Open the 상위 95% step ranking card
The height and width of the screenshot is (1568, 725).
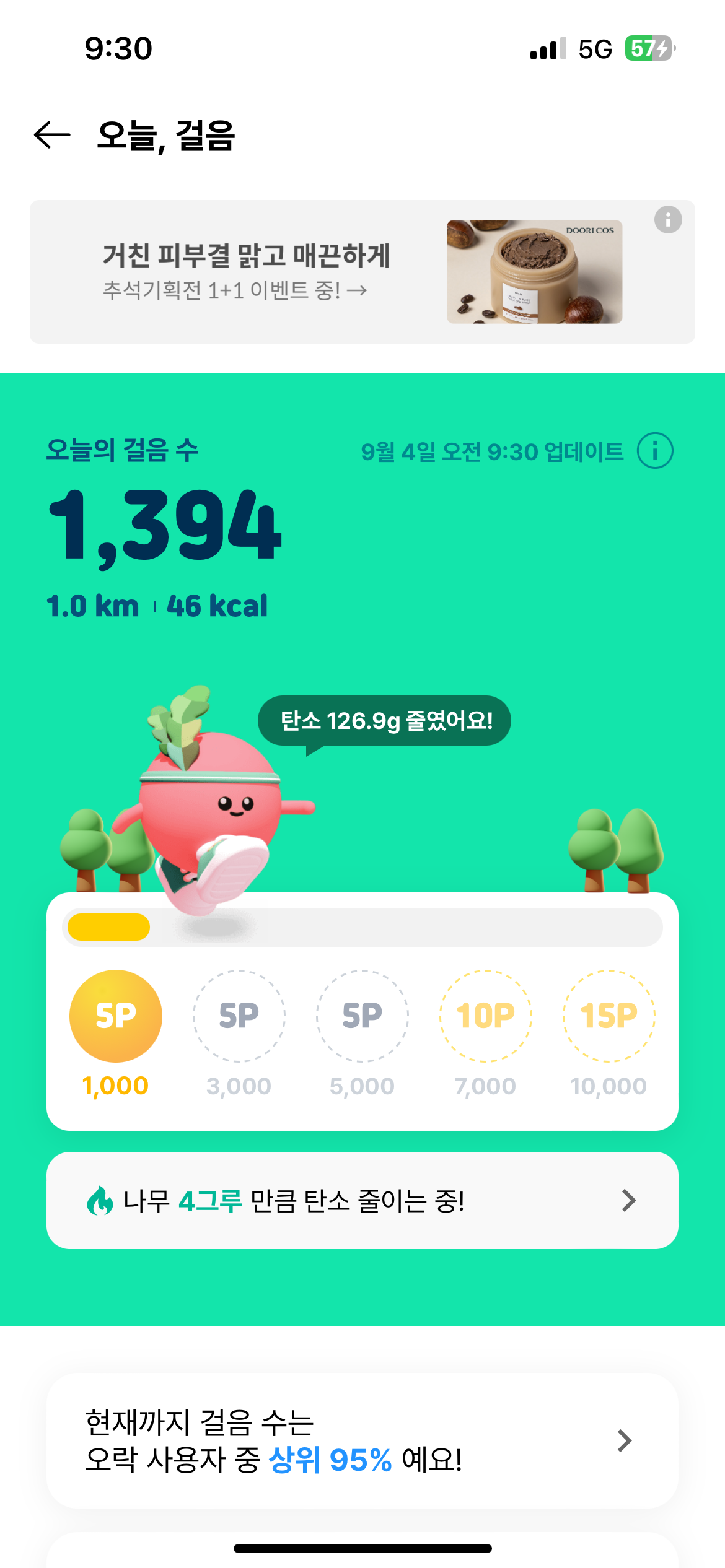[362, 1441]
